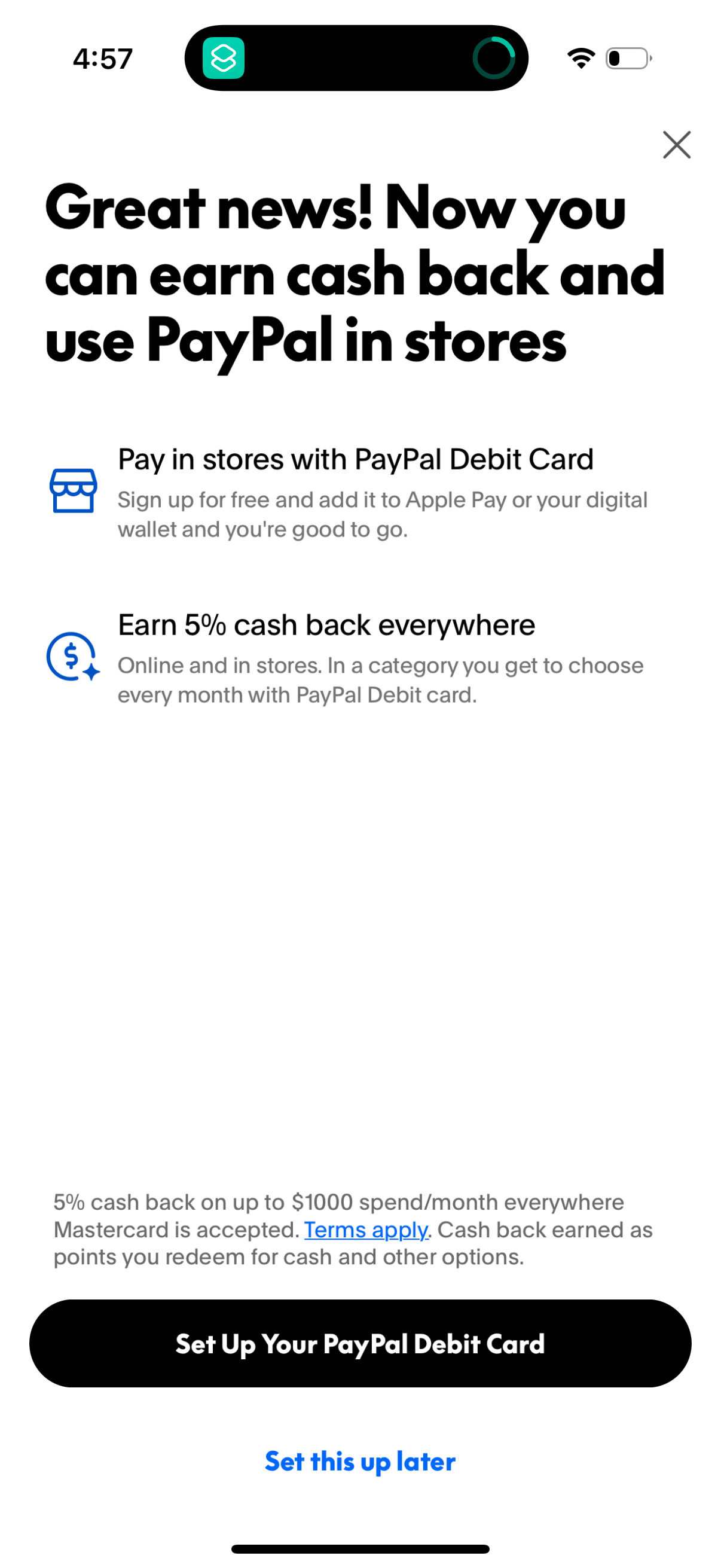Open the Terms apply link

366,1229
